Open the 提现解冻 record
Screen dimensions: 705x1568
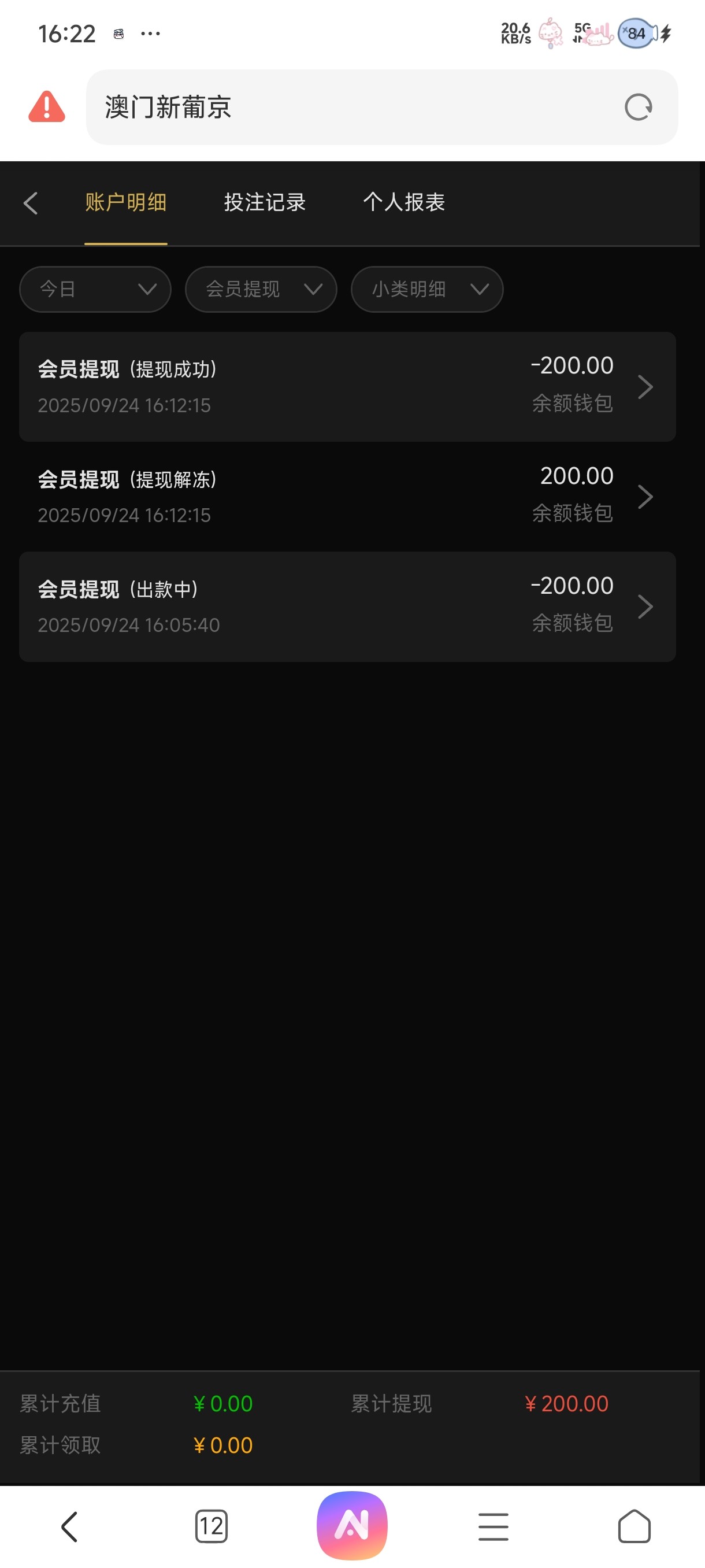click(347, 496)
